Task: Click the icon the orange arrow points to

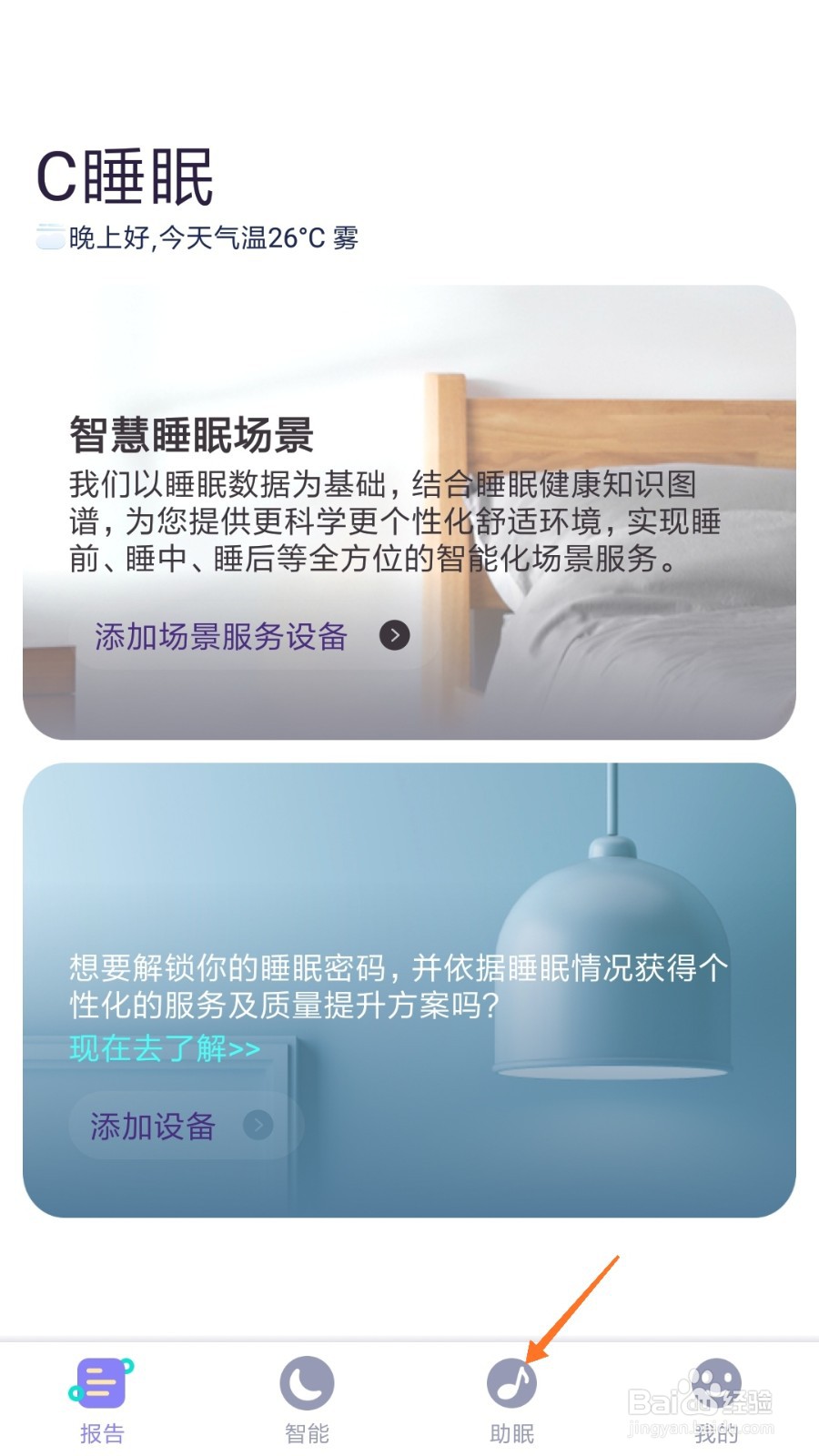Action: pos(512,1383)
